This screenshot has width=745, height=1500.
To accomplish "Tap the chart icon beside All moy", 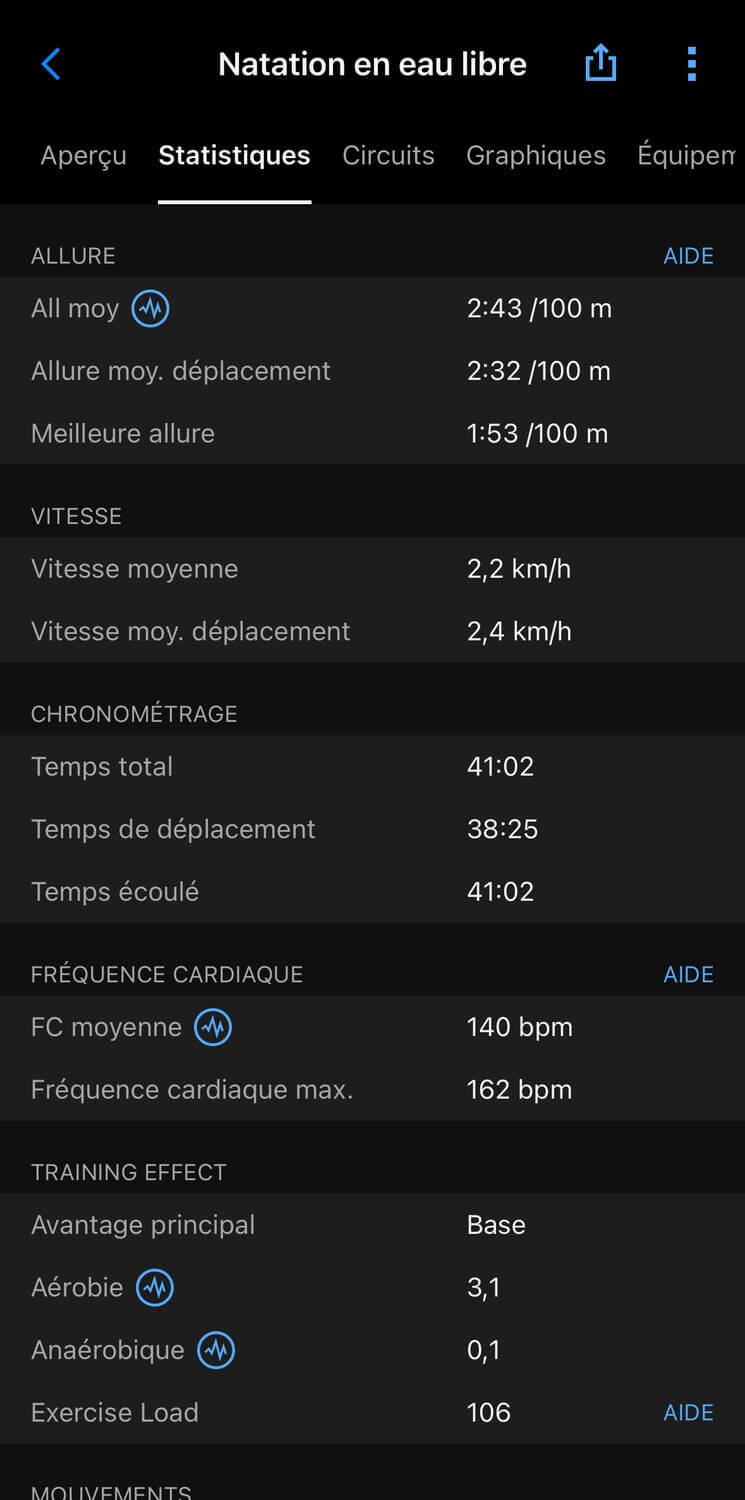I will tap(151, 308).
